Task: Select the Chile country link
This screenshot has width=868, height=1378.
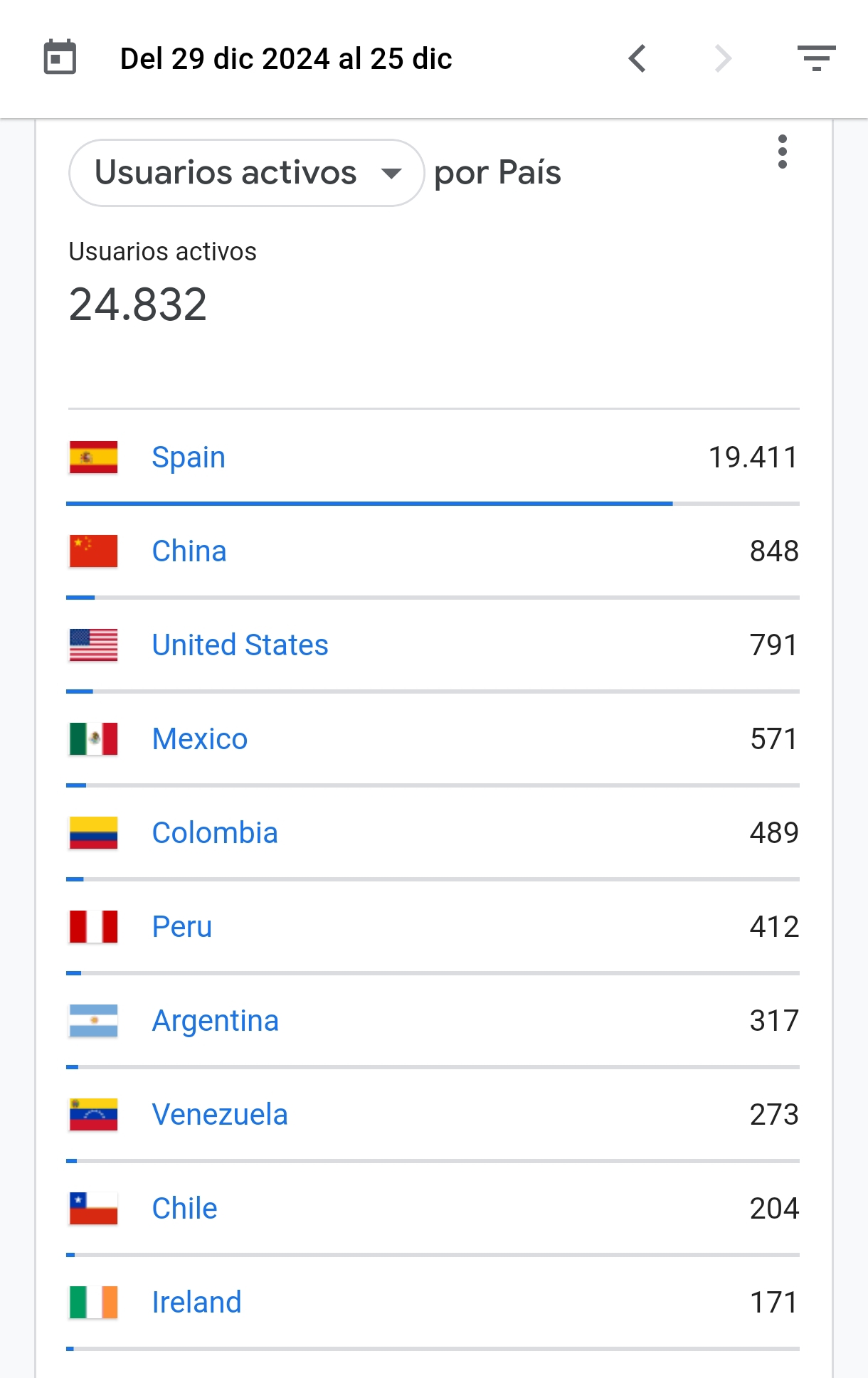Action: click(185, 1209)
